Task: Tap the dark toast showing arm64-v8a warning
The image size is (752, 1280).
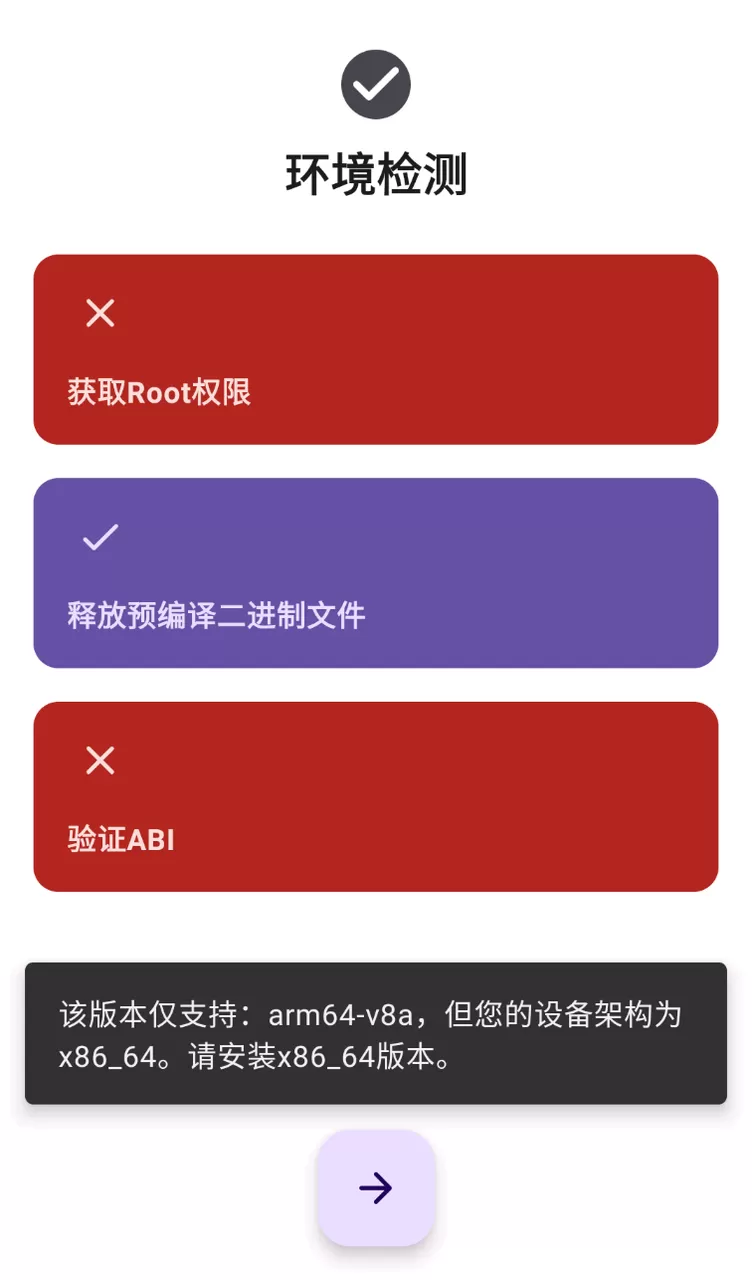Action: click(376, 1033)
